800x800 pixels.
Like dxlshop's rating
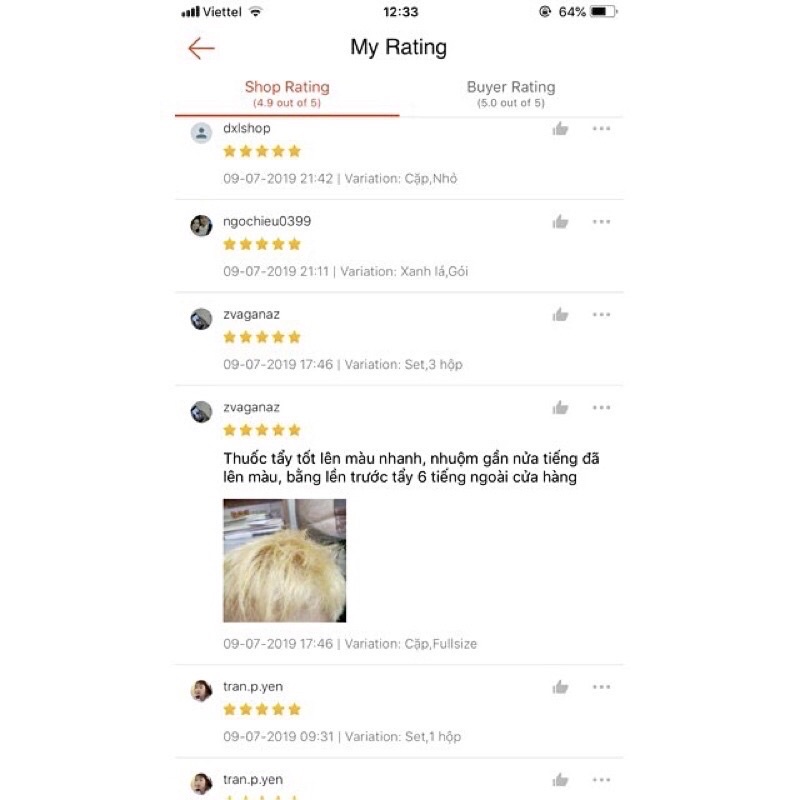coord(560,129)
